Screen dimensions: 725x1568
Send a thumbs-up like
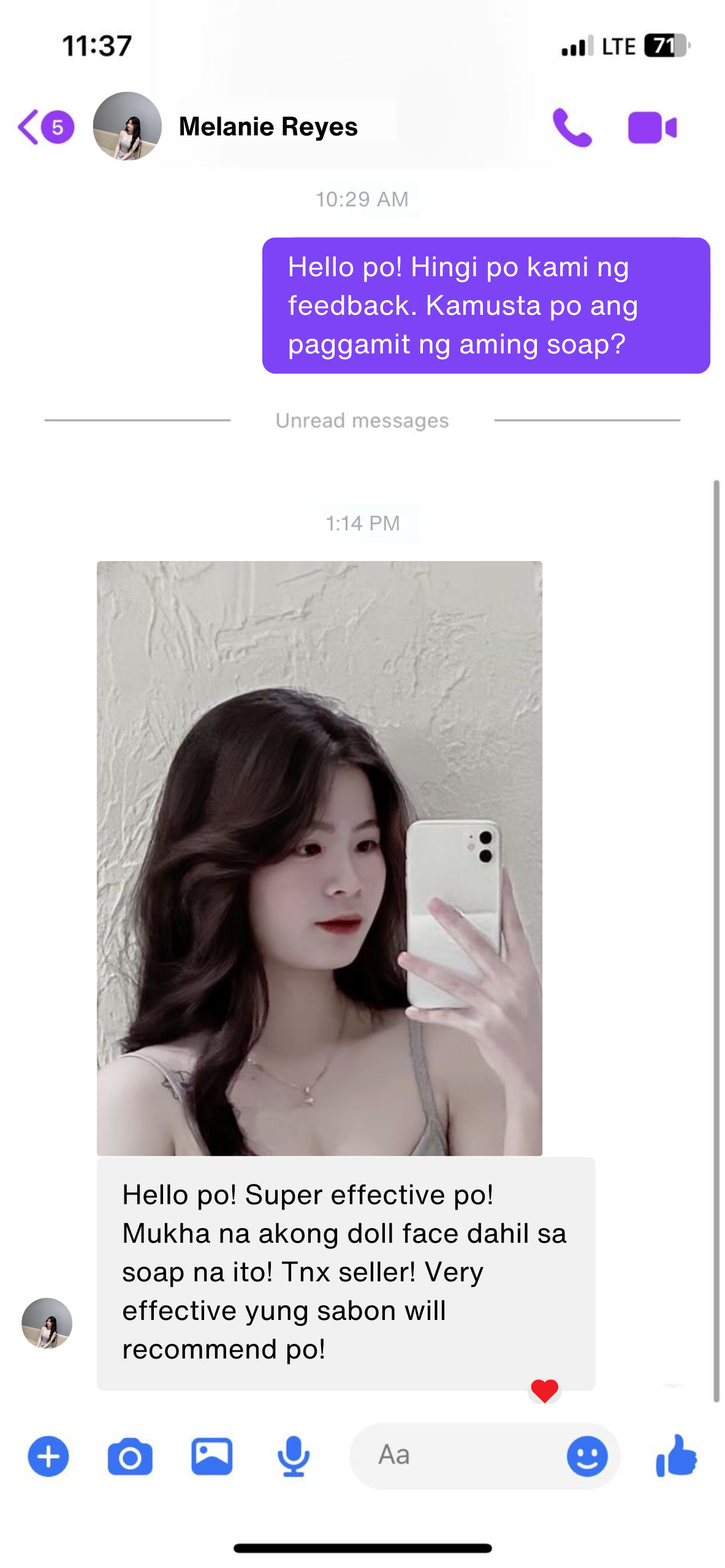(676, 1456)
